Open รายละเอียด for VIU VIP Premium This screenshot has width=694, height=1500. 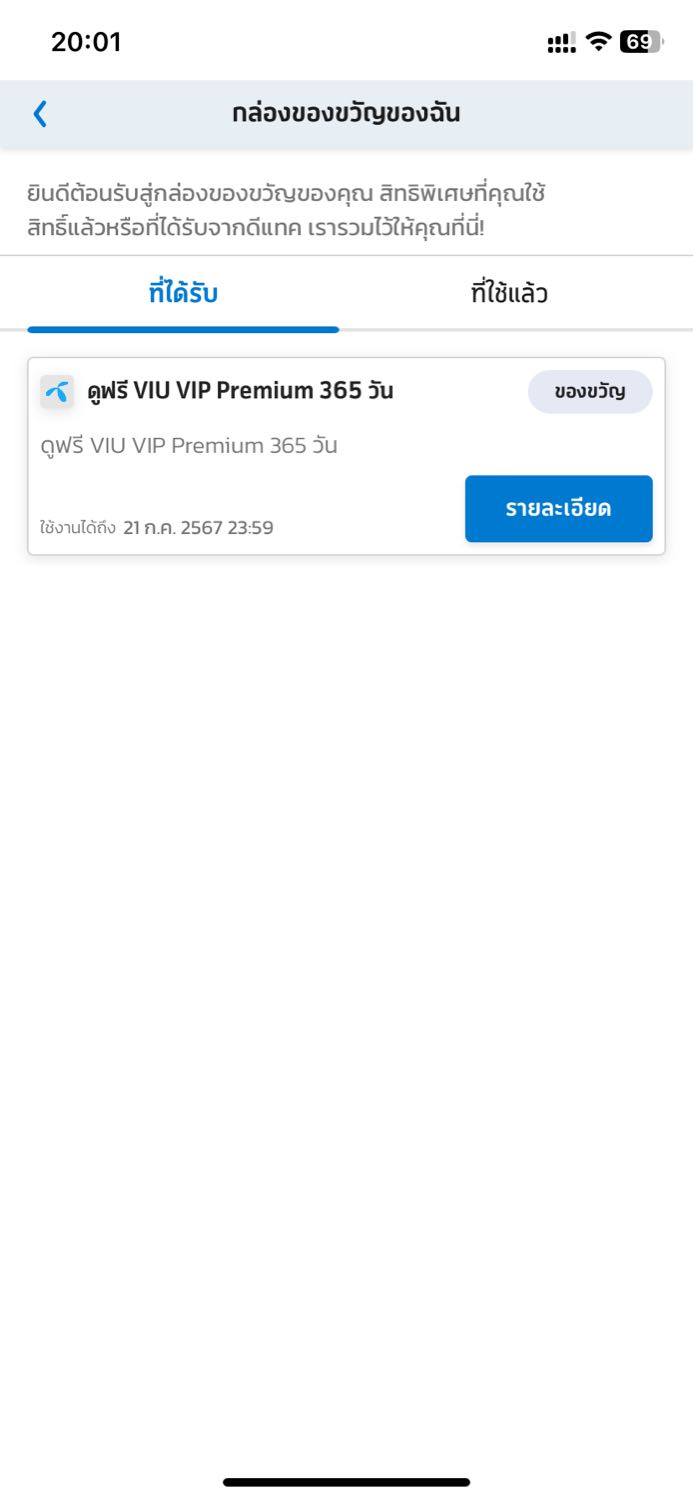[558, 509]
